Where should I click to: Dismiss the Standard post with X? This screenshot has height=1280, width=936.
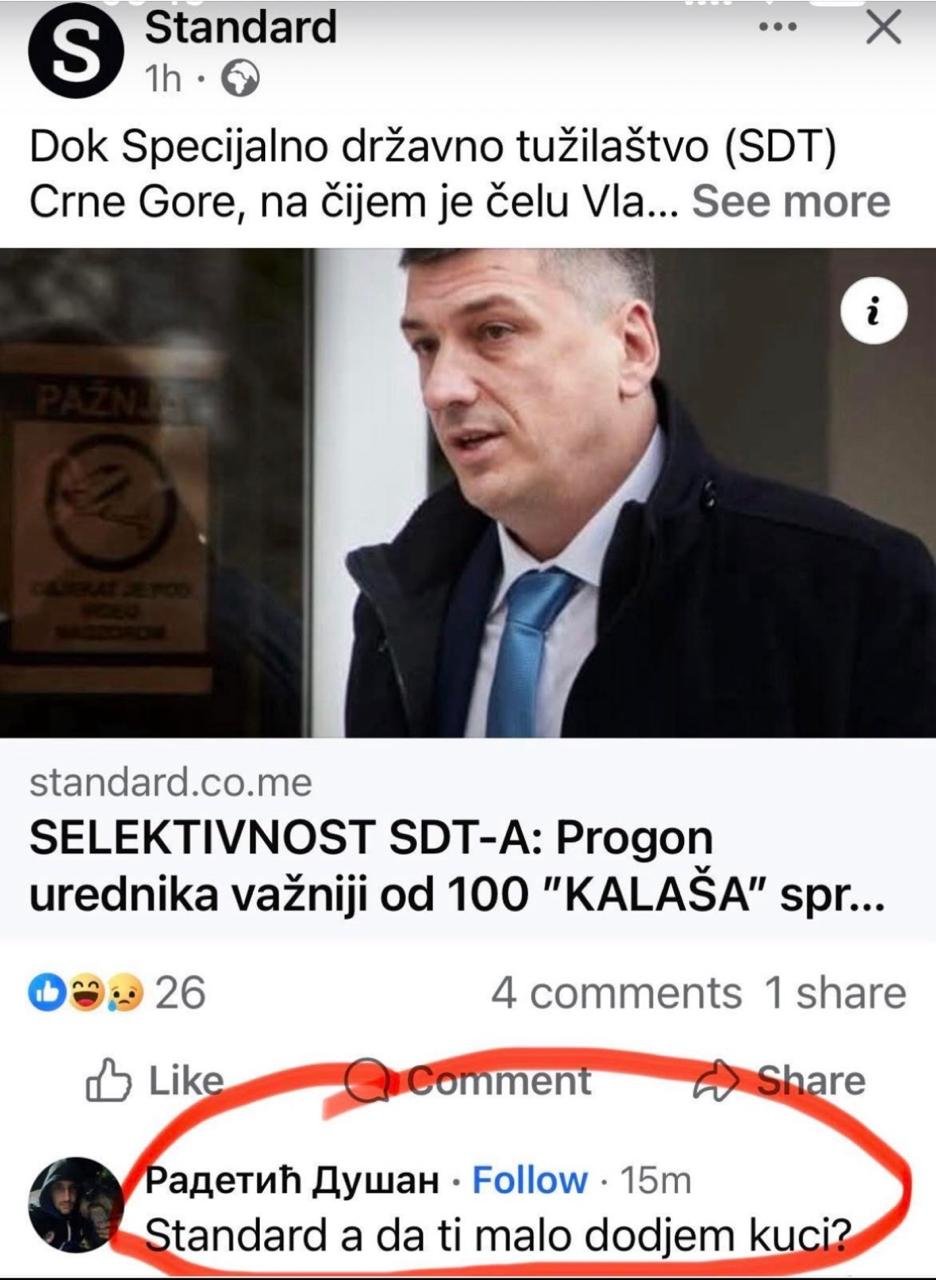click(x=884, y=29)
